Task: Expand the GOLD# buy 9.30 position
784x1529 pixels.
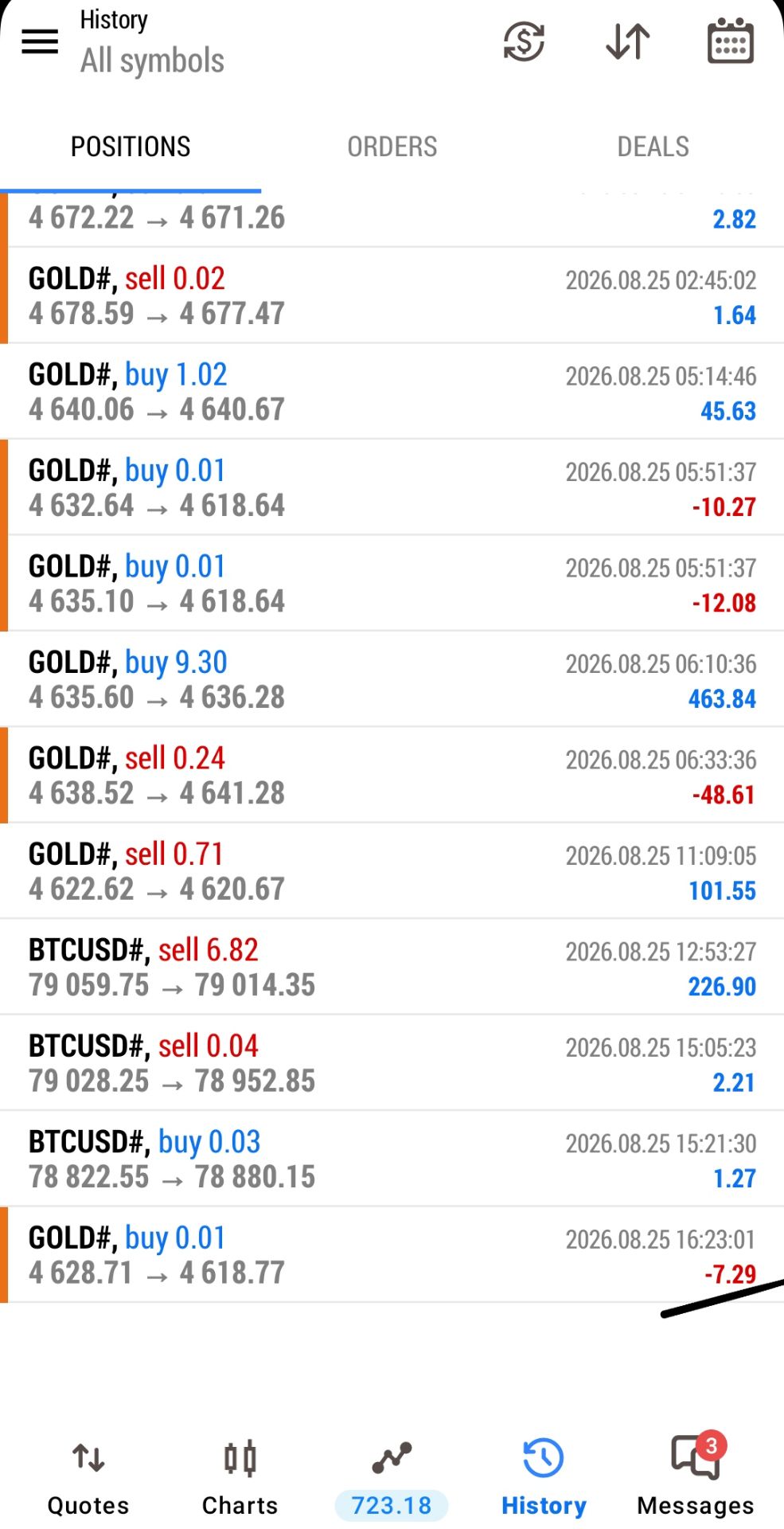Action: (392, 679)
